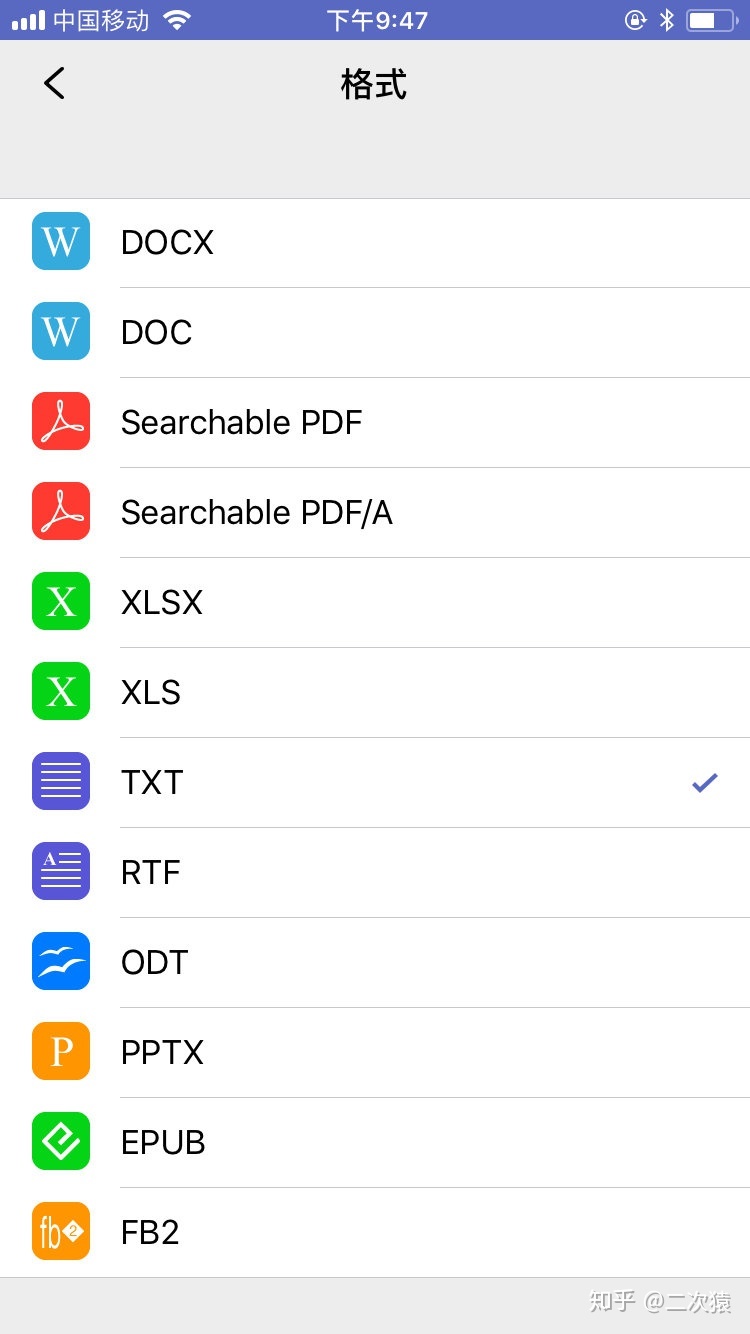Select the DOCX format
The width and height of the screenshot is (750, 1334).
[375, 243]
